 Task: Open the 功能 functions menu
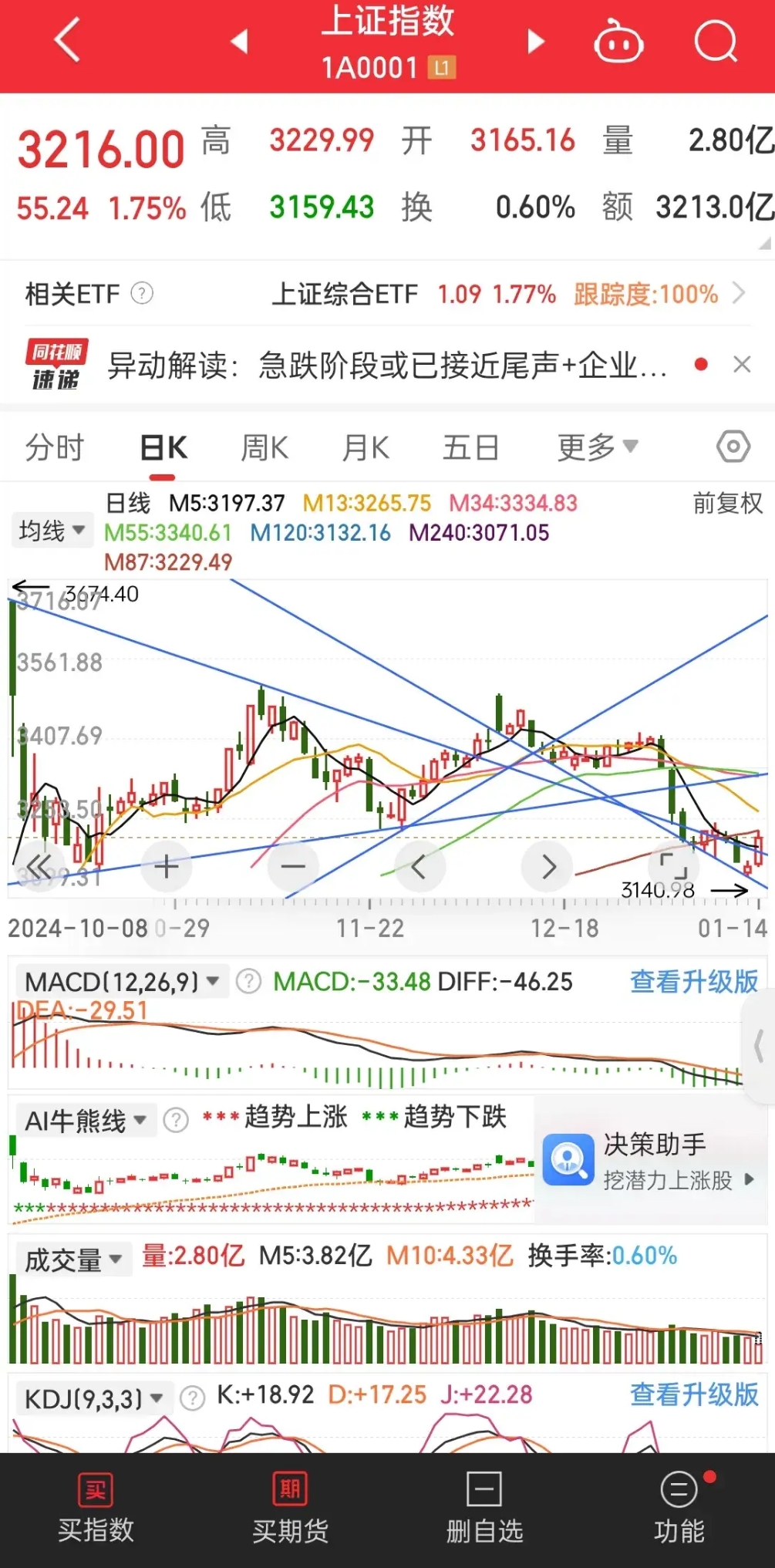point(678,1508)
